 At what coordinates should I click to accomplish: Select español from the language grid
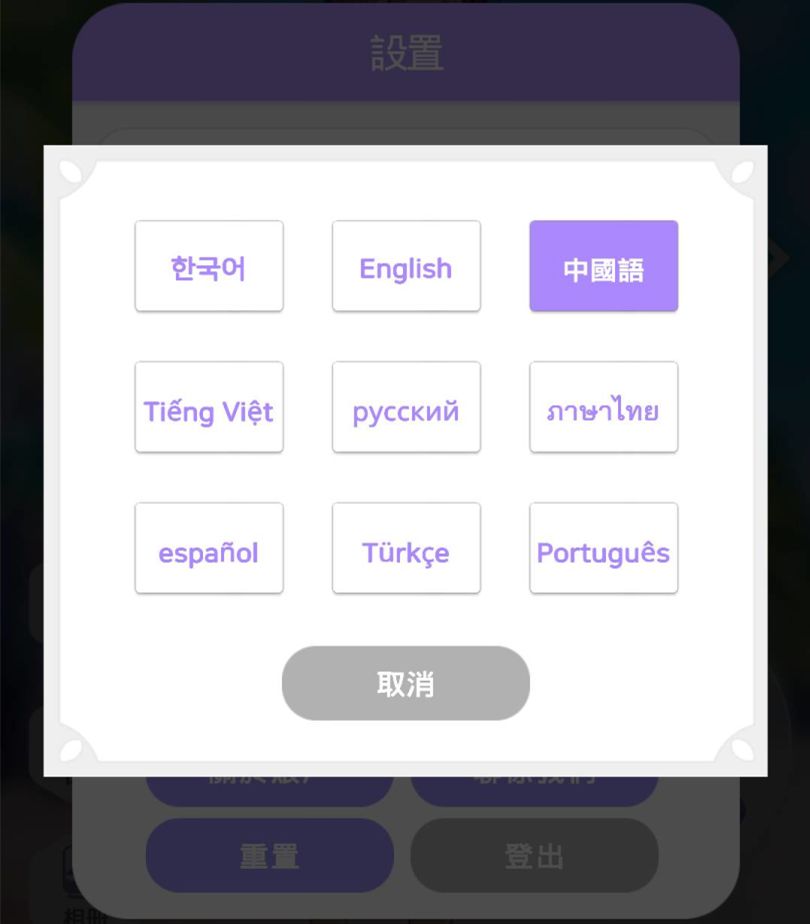(209, 548)
